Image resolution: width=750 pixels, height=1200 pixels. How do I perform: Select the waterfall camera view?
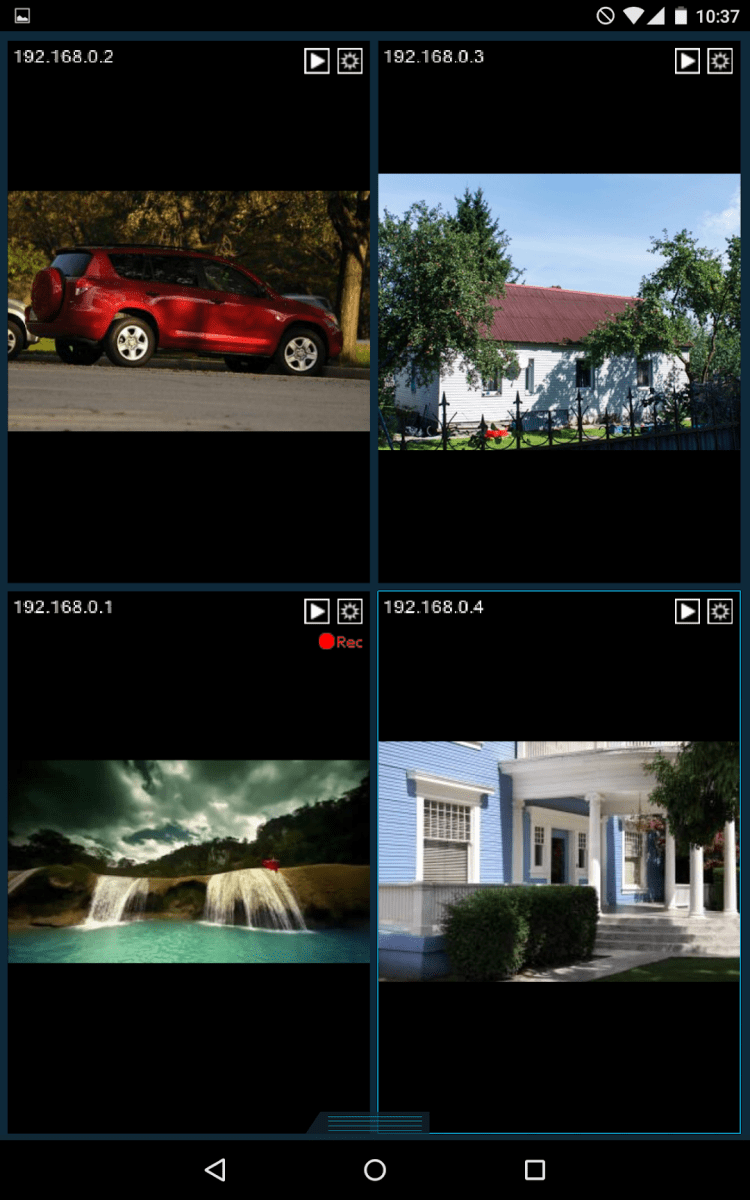click(189, 861)
